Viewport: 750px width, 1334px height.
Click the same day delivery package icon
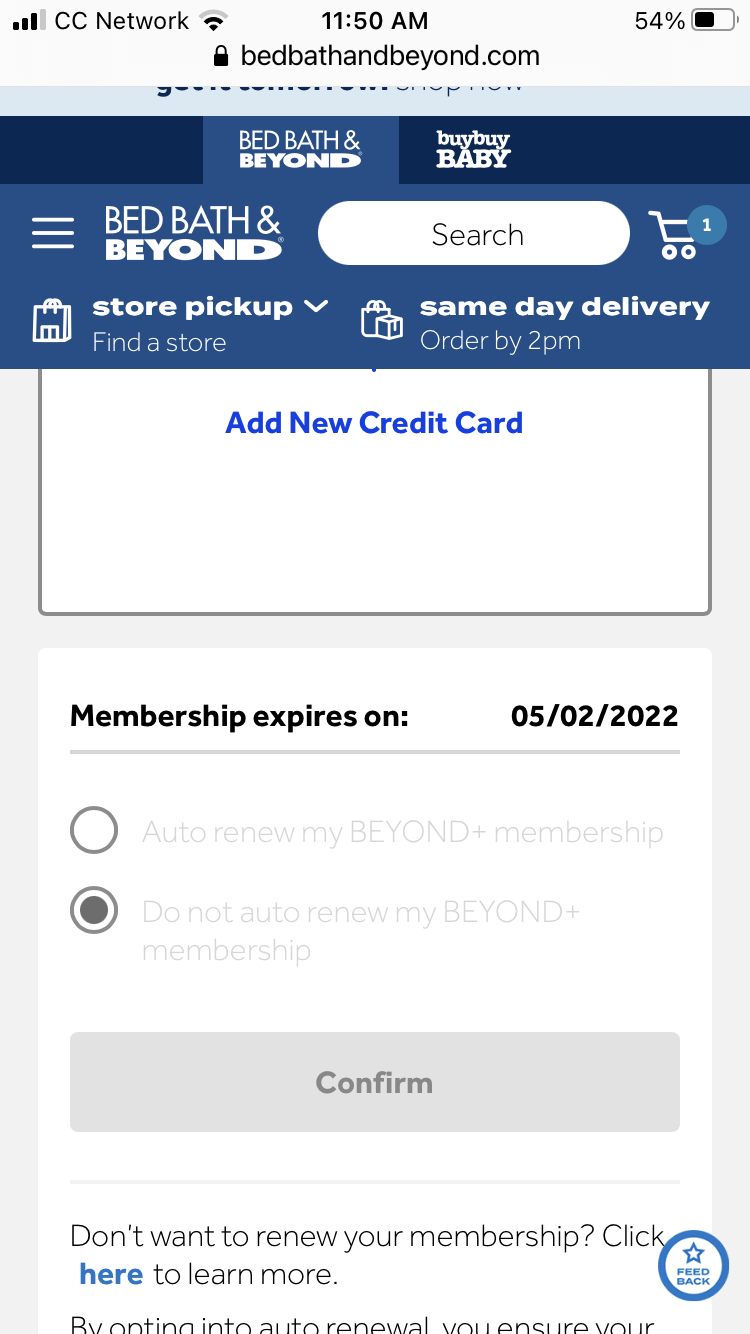(x=381, y=320)
